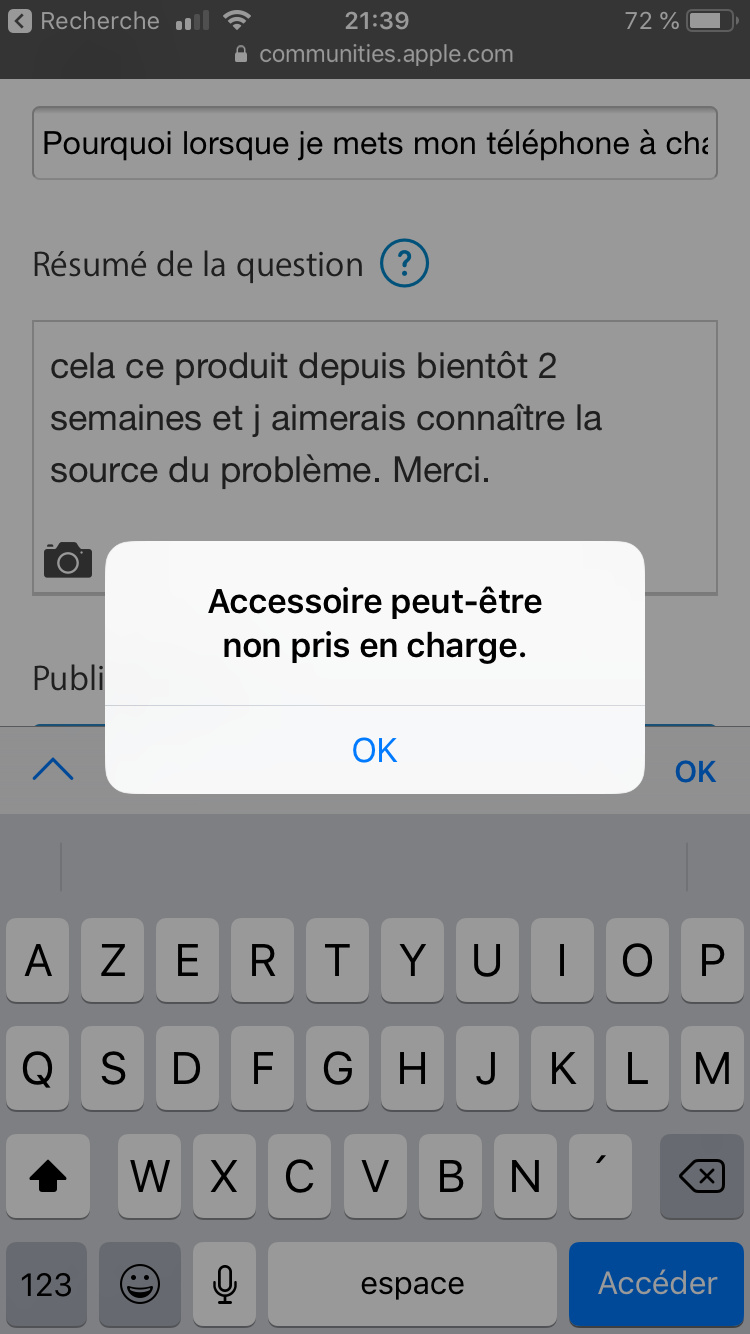Viewport: 750px width, 1334px height.
Task: Go to previous field with up chevron
Action: [53, 769]
